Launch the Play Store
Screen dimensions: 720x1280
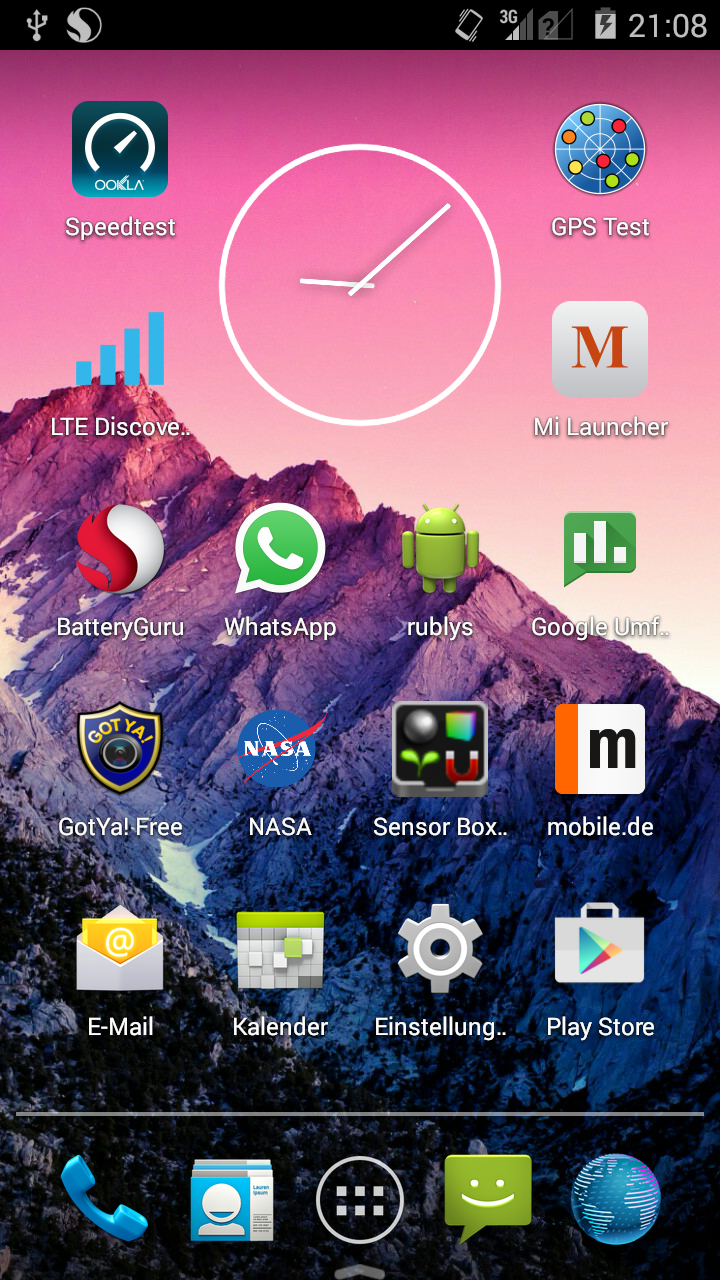click(x=600, y=950)
